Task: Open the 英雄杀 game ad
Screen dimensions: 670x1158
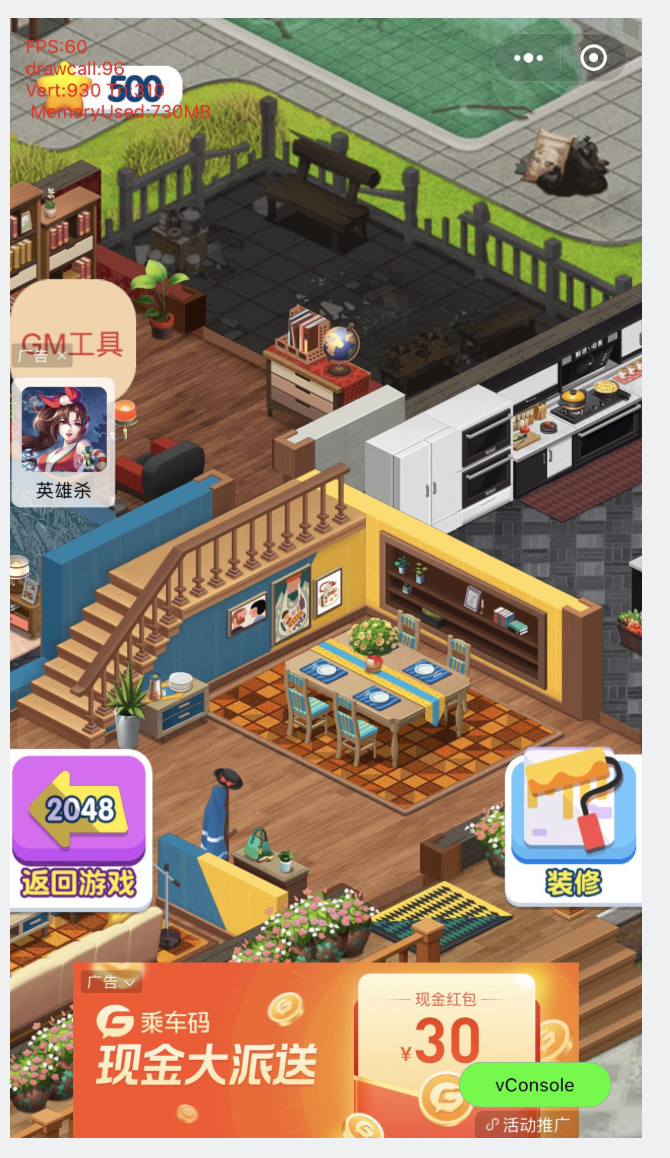Action: 64,440
